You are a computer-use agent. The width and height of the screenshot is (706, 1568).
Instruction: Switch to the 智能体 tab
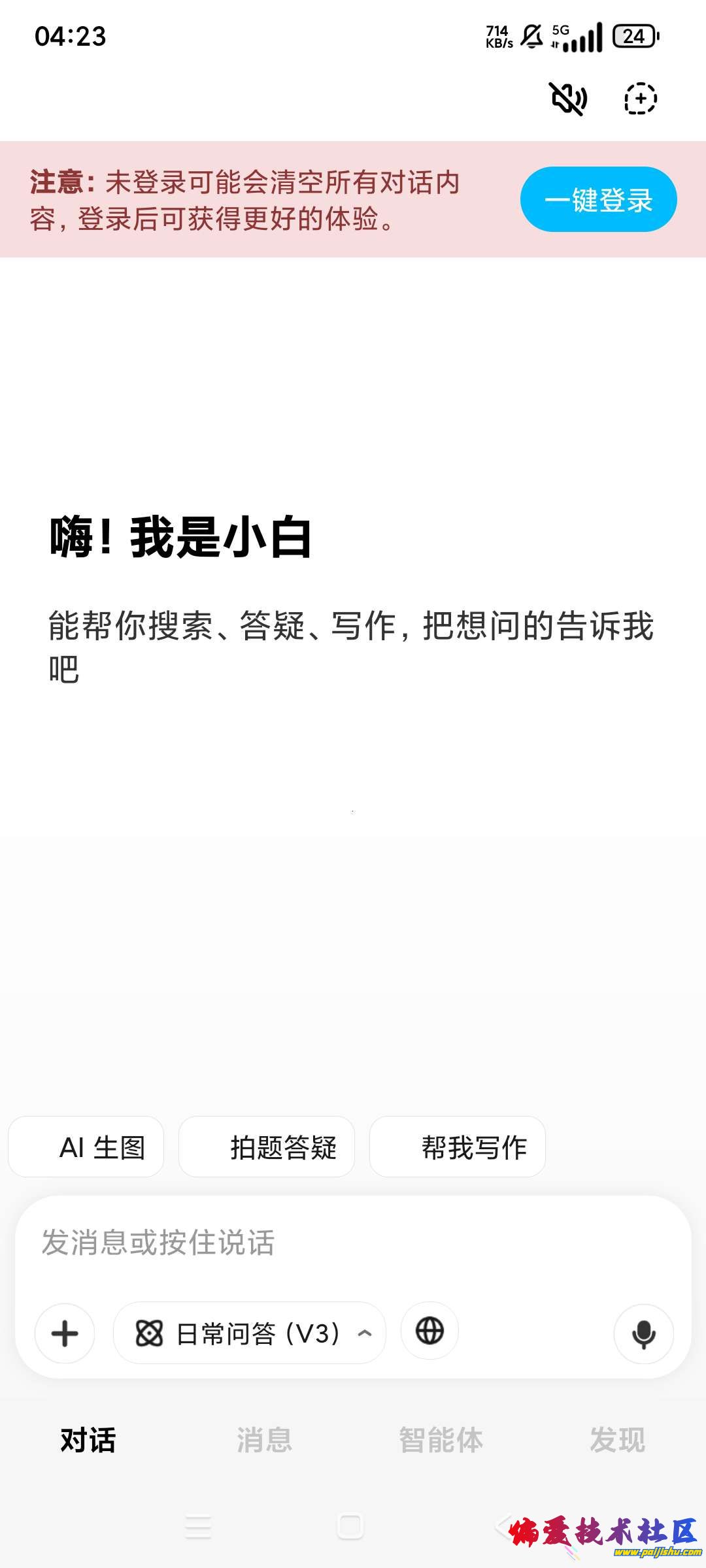[x=441, y=1440]
